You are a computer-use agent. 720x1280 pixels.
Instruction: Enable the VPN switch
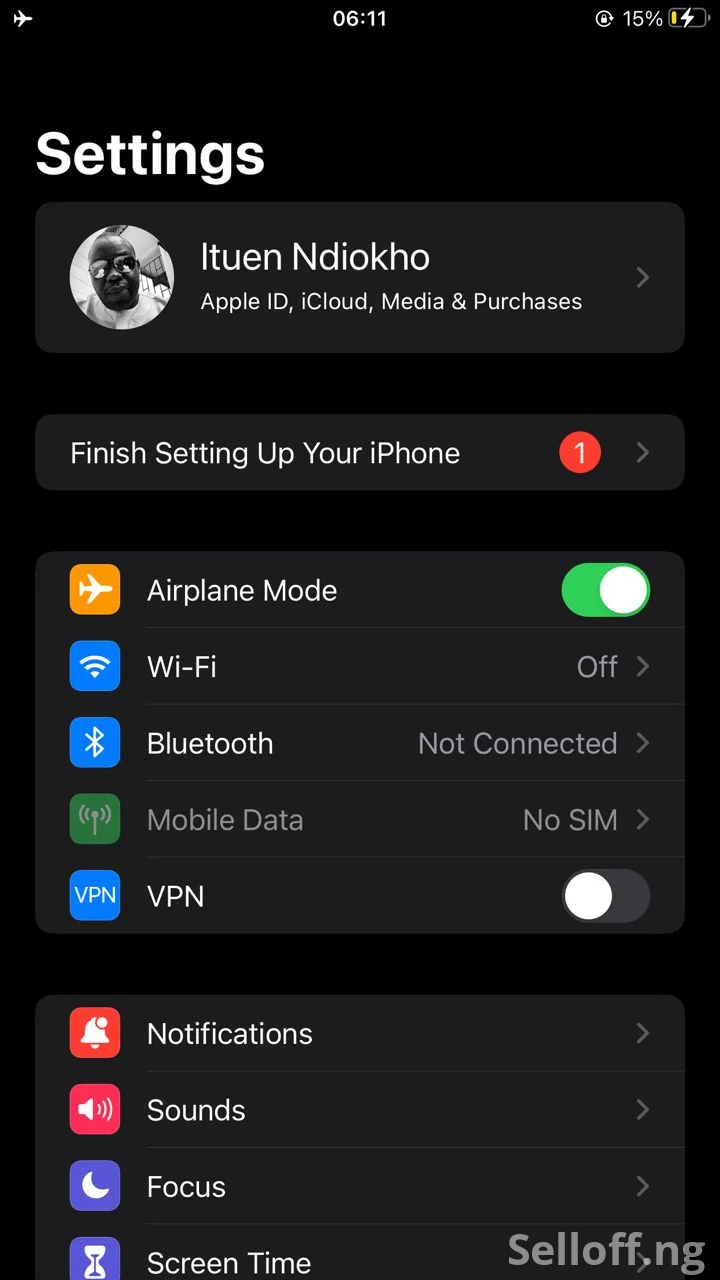(x=605, y=896)
